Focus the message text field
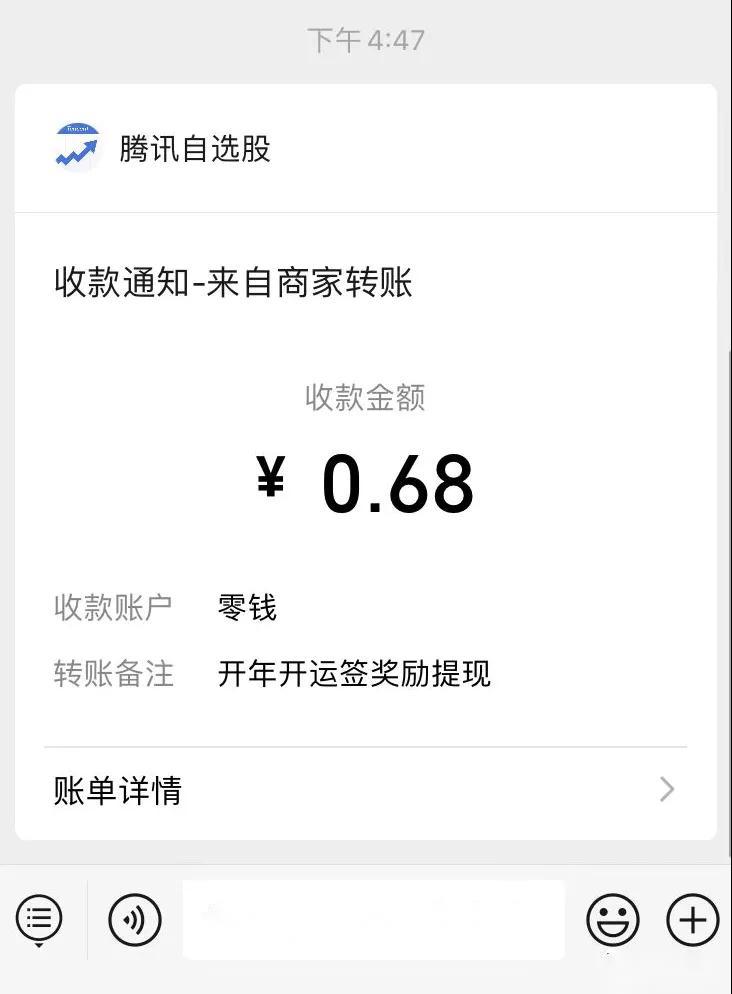 373,920
